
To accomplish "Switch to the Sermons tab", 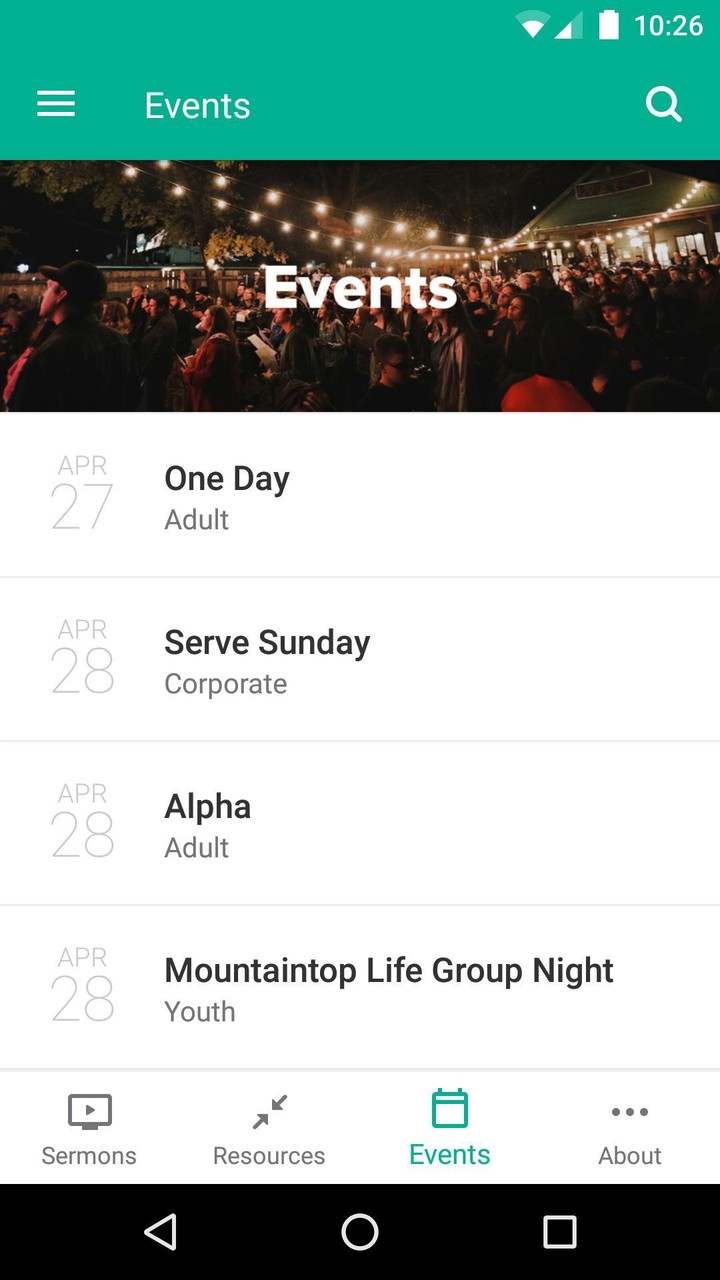I will (x=89, y=1130).
